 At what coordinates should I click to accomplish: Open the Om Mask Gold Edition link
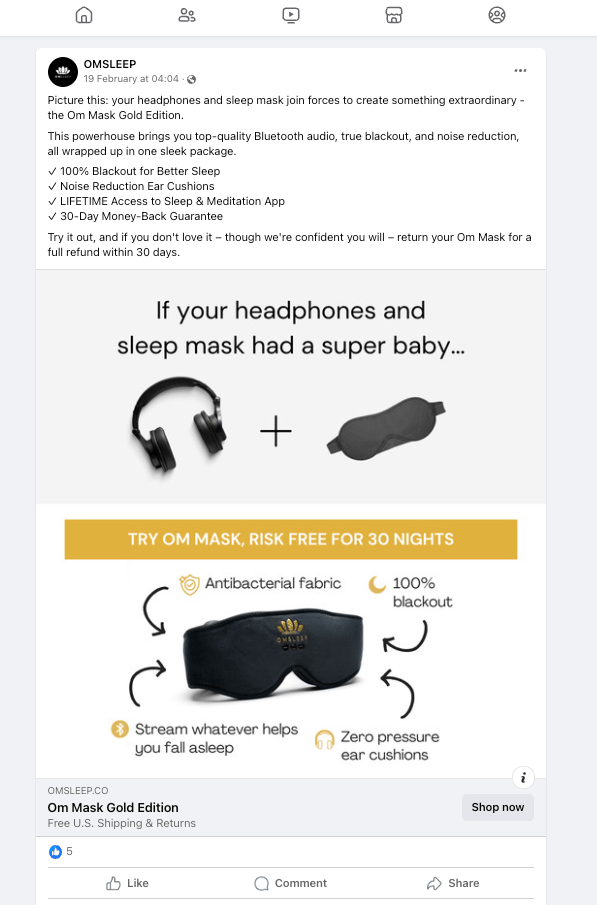[x=113, y=807]
